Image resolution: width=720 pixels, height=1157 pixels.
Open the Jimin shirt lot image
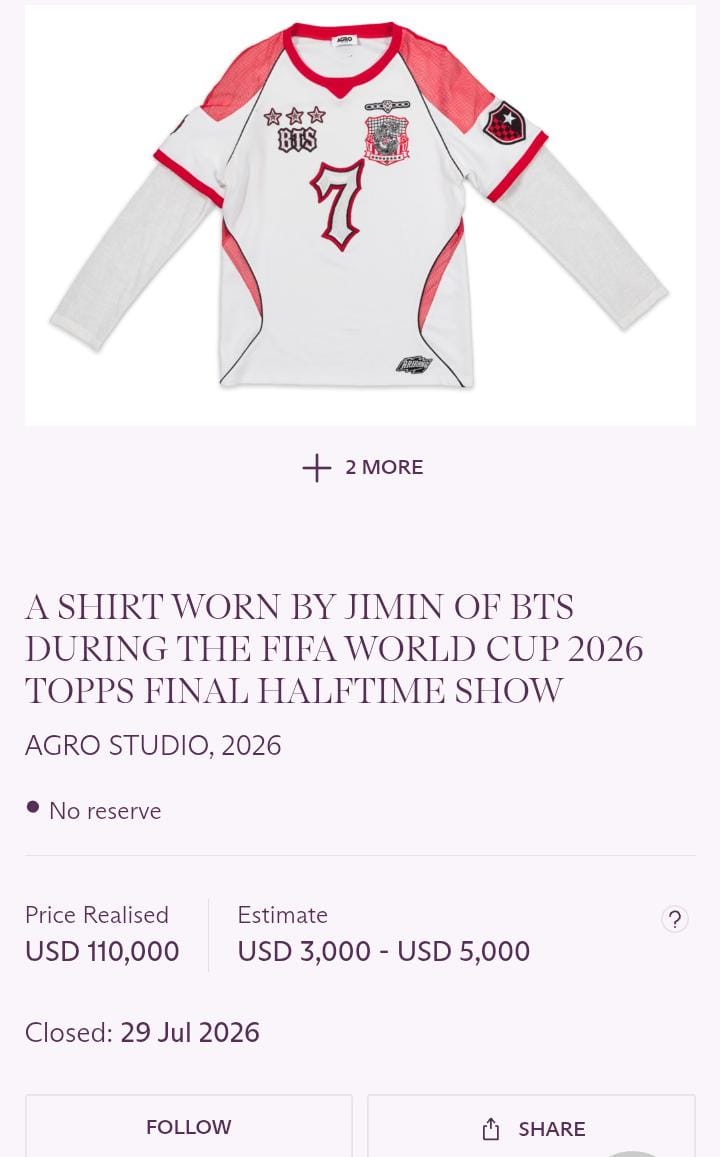[360, 215]
